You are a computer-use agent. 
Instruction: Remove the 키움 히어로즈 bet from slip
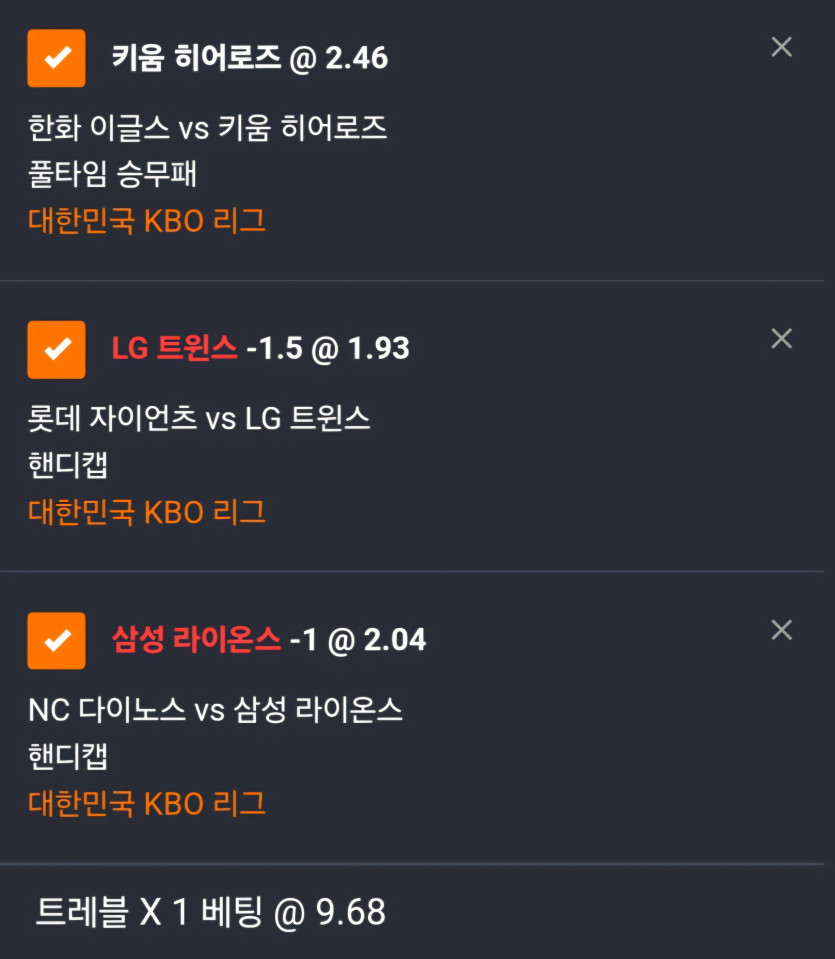click(x=781, y=47)
